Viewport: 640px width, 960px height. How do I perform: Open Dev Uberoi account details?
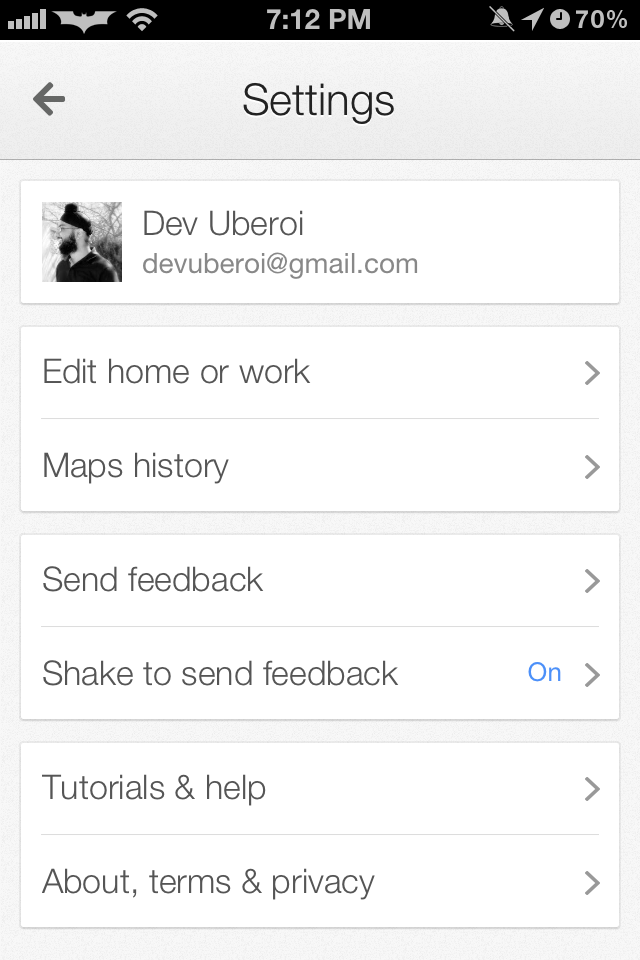320,242
